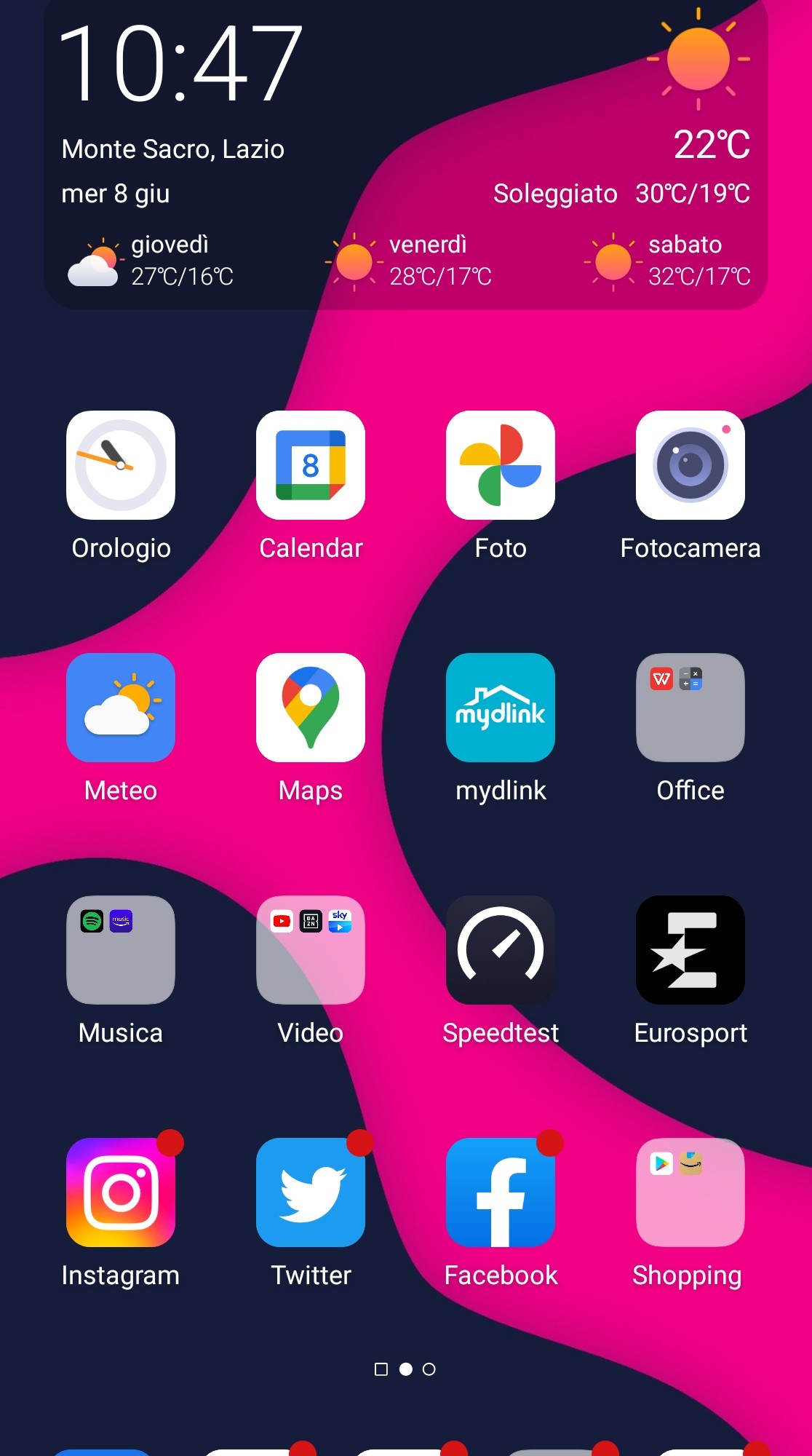Expand the Musica folder
This screenshot has height=1456, width=812.
[121, 950]
